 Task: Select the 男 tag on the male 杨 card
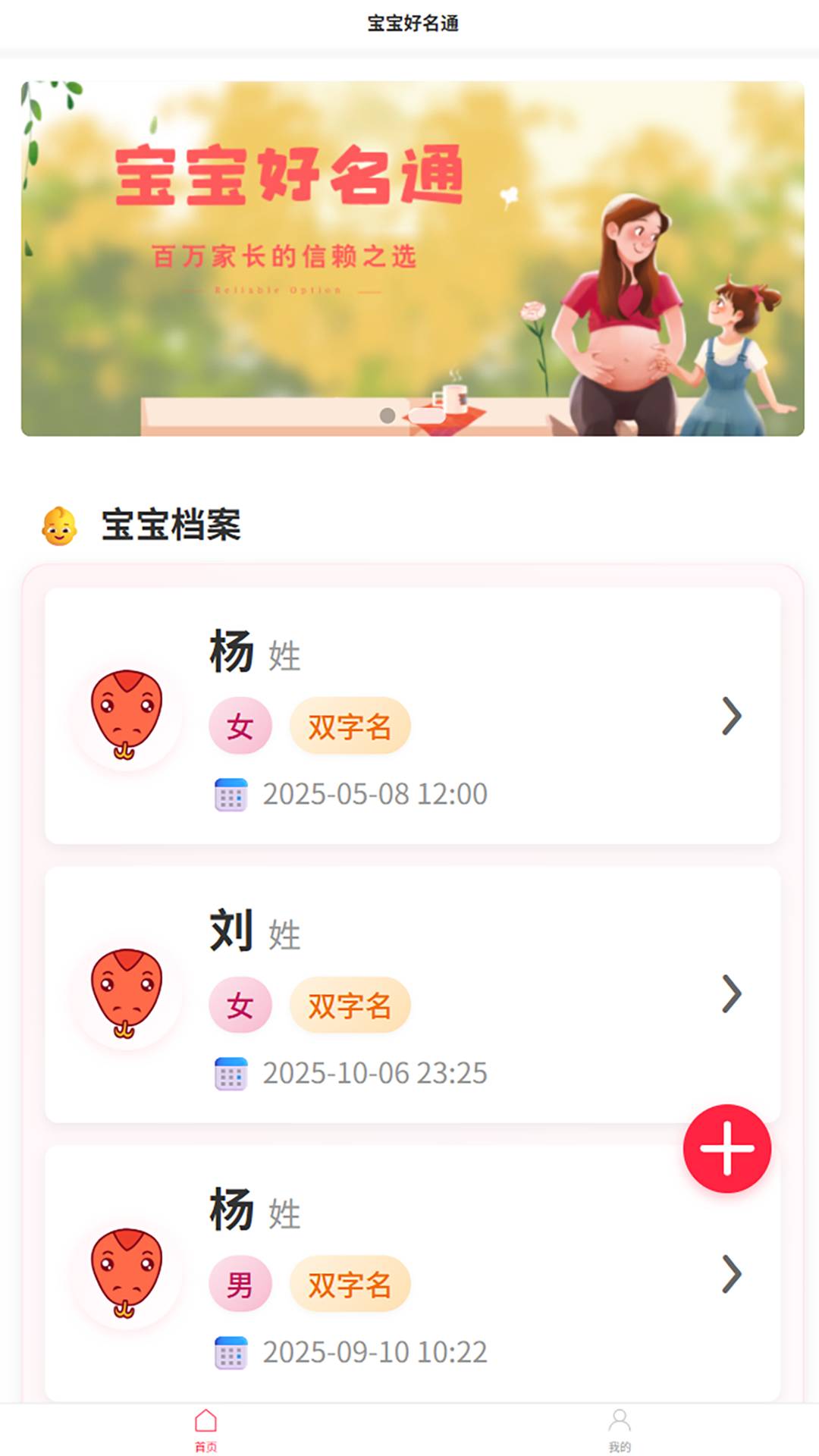[240, 1282]
